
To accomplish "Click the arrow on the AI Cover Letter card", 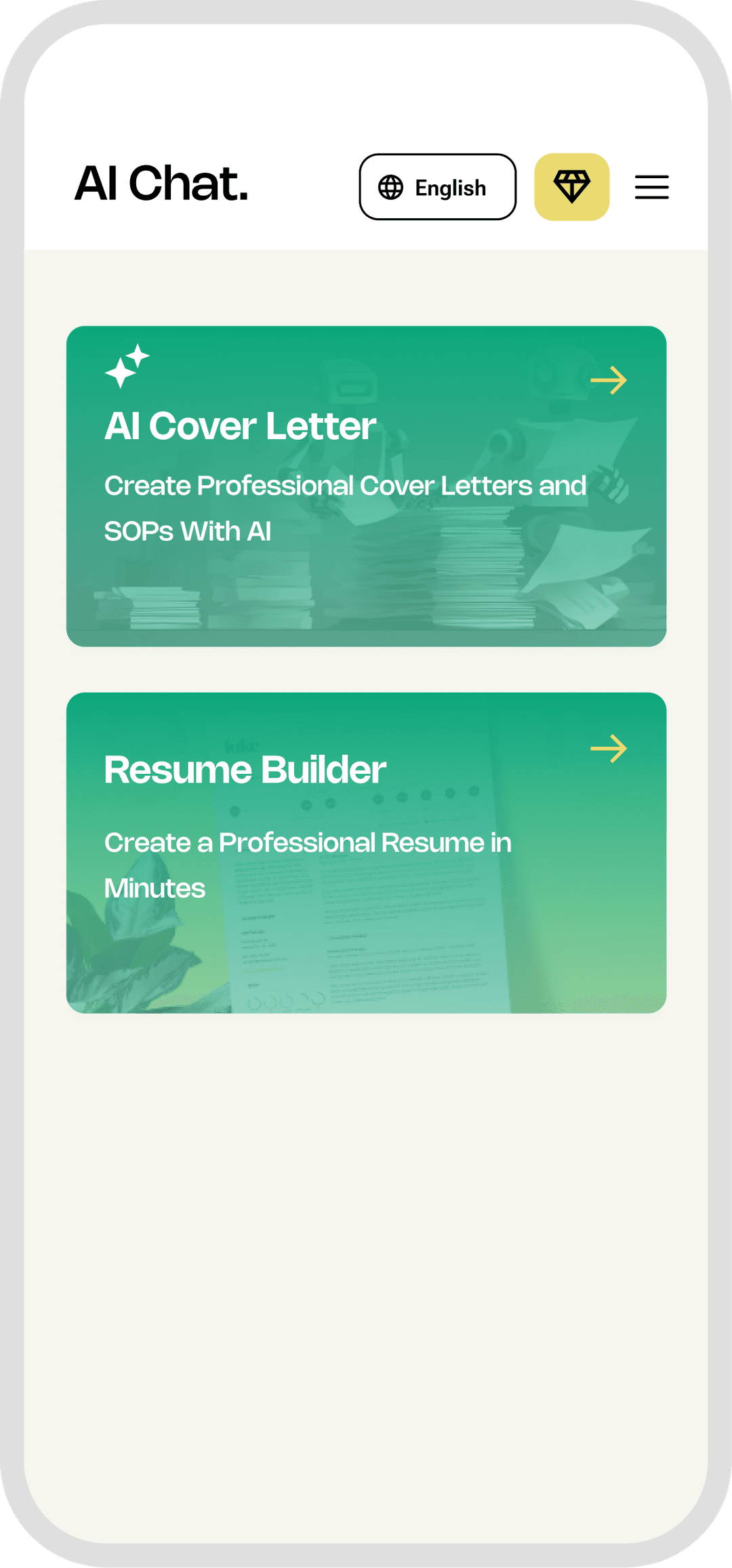I will pos(609,379).
